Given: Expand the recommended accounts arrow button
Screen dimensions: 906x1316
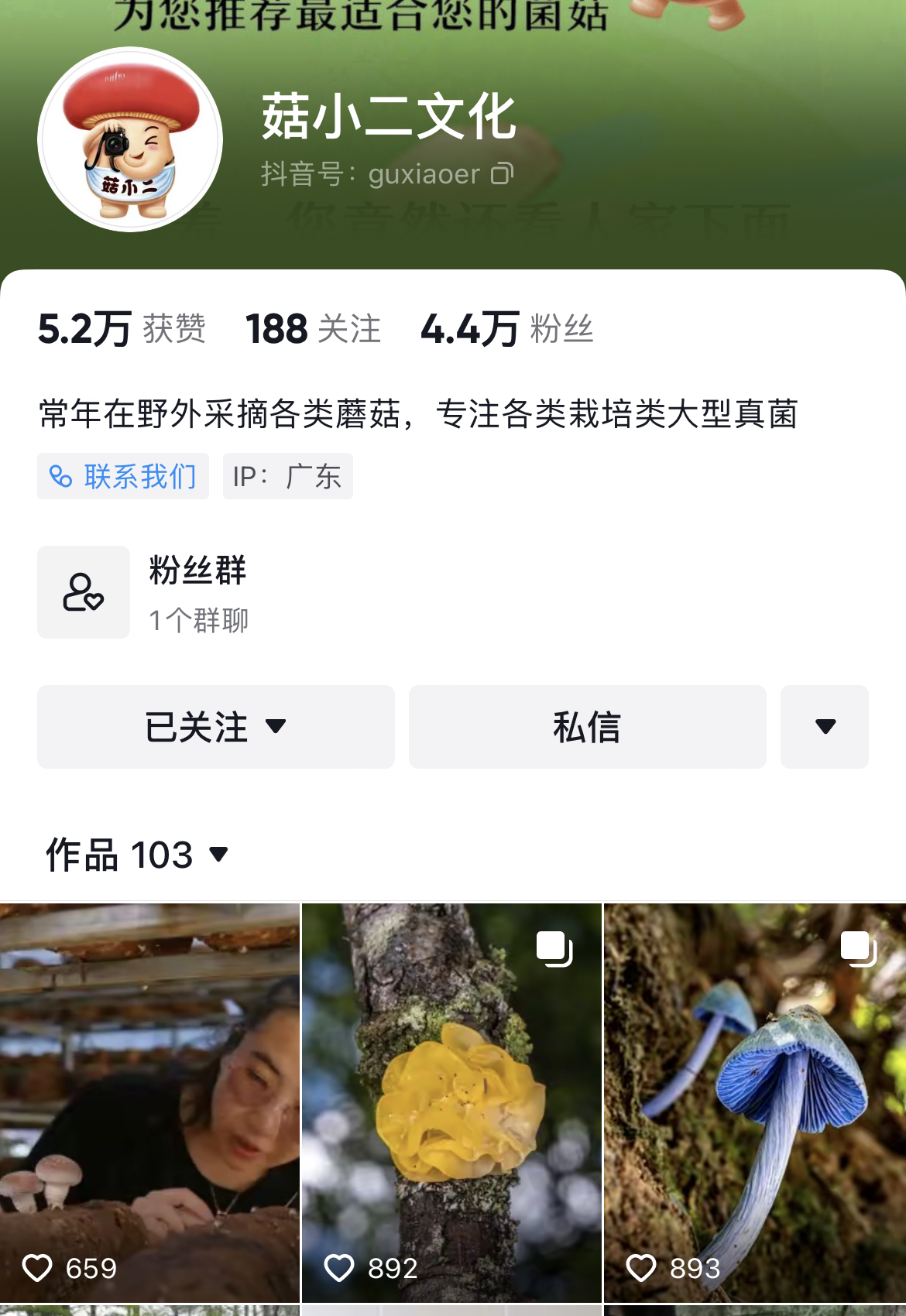Looking at the screenshot, I should (x=824, y=727).
